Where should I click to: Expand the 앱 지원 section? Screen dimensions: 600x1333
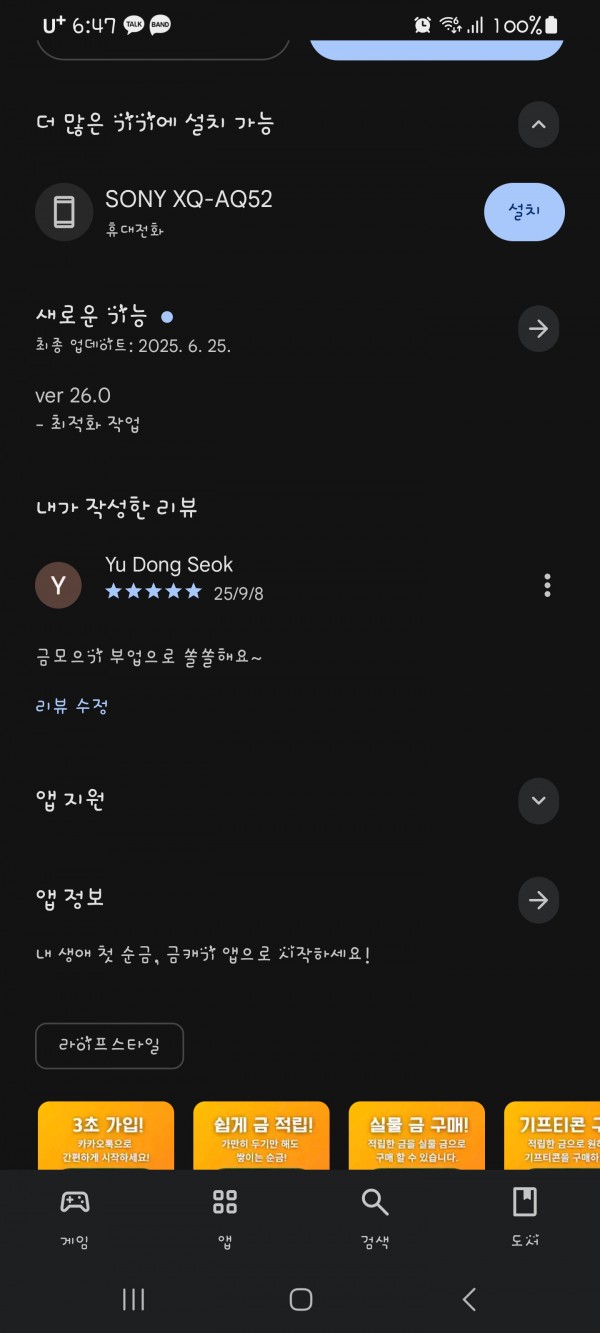[538, 801]
